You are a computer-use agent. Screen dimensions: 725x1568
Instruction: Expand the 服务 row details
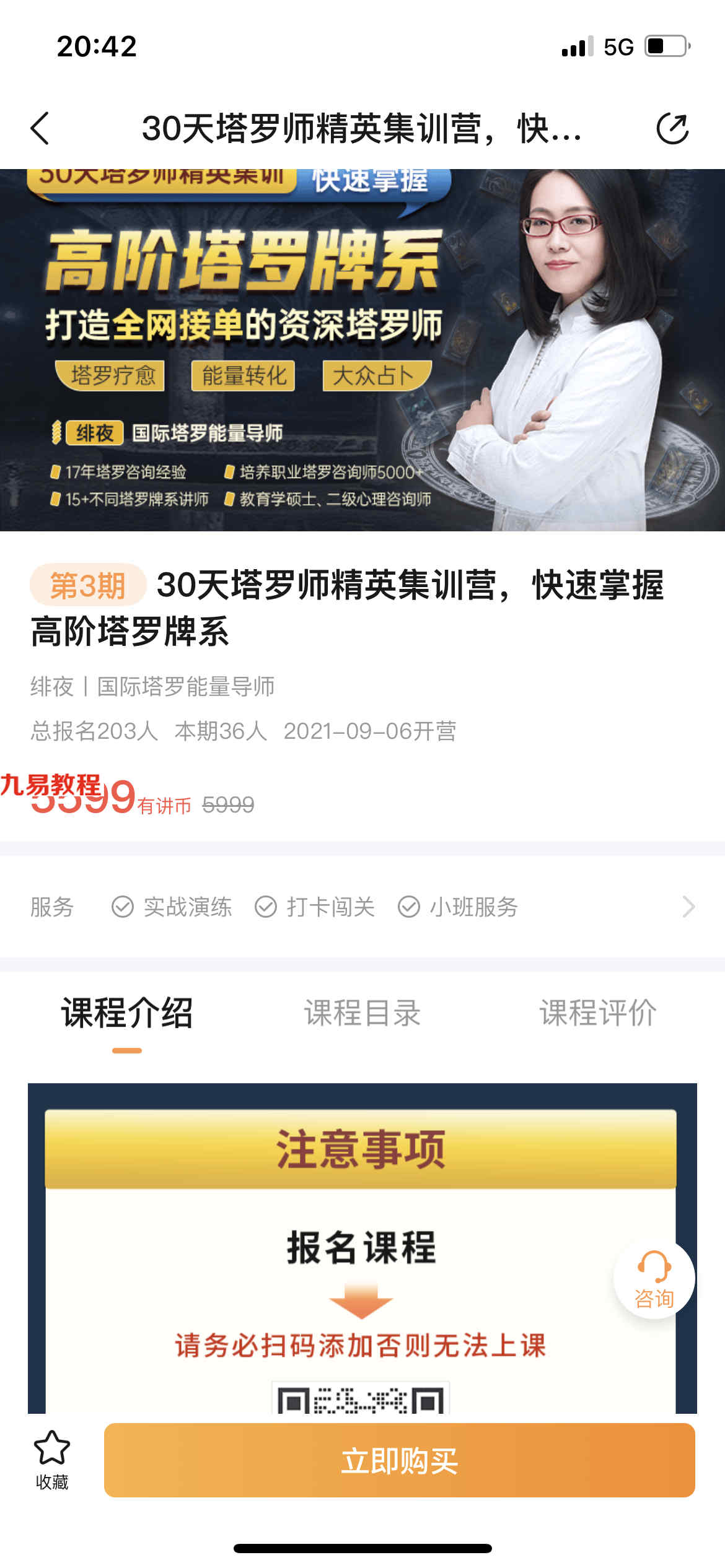click(362, 907)
